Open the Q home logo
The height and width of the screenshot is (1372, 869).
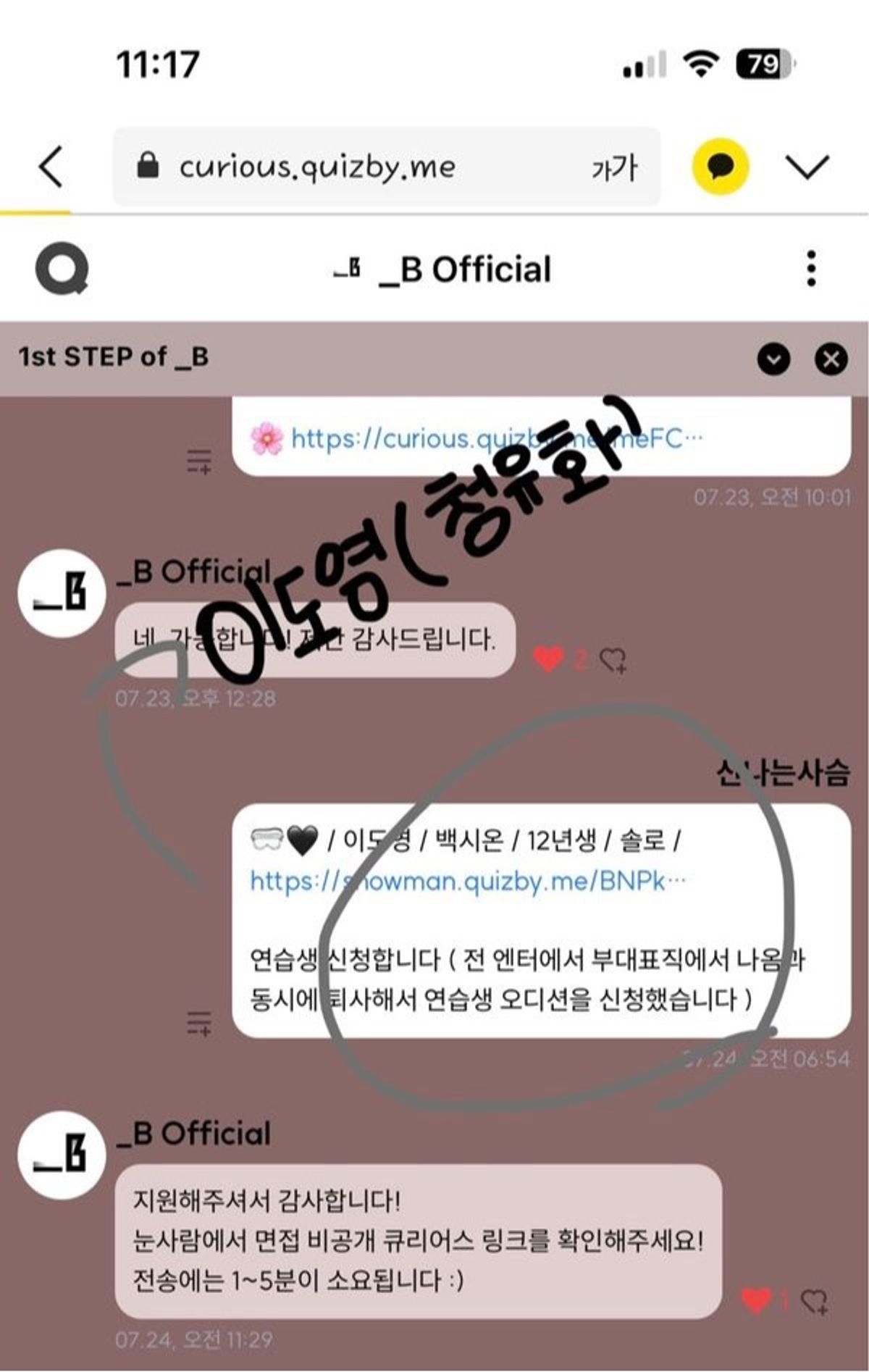click(62, 269)
